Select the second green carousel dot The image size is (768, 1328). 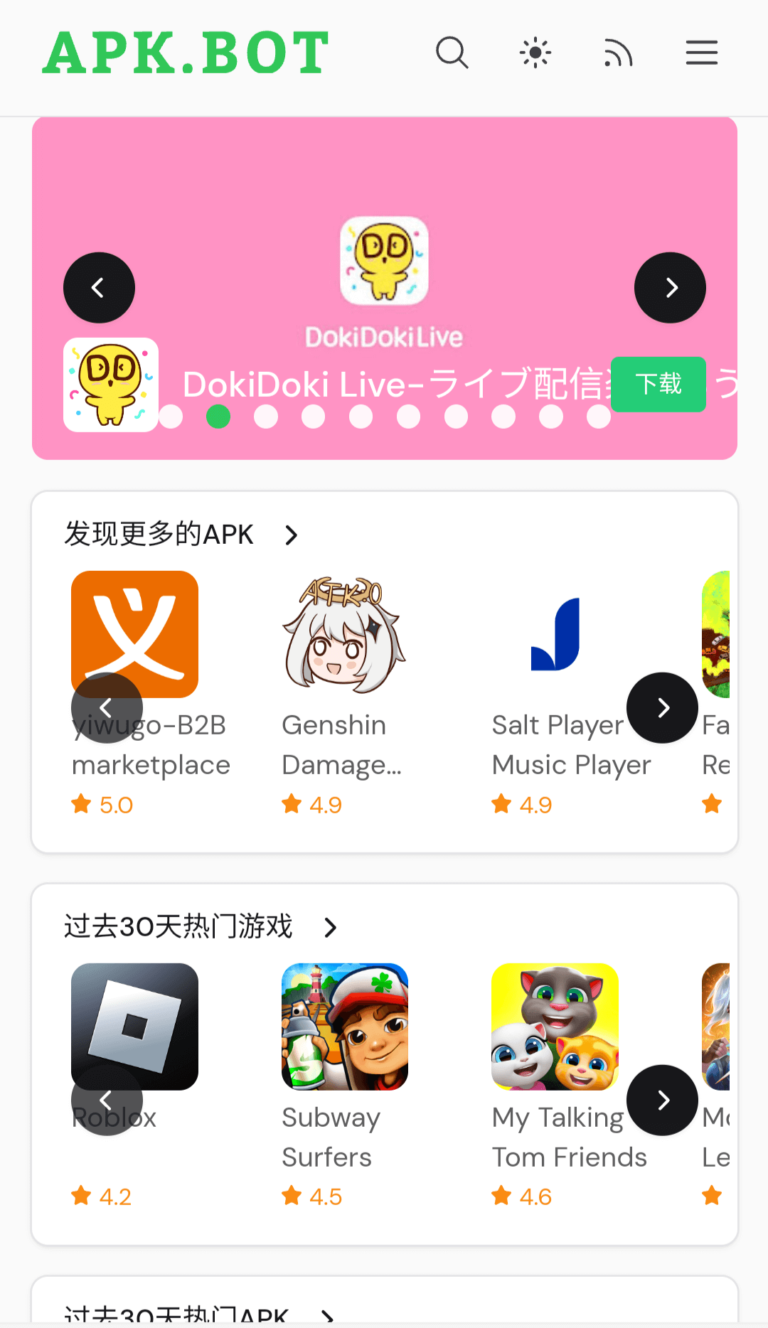218,416
